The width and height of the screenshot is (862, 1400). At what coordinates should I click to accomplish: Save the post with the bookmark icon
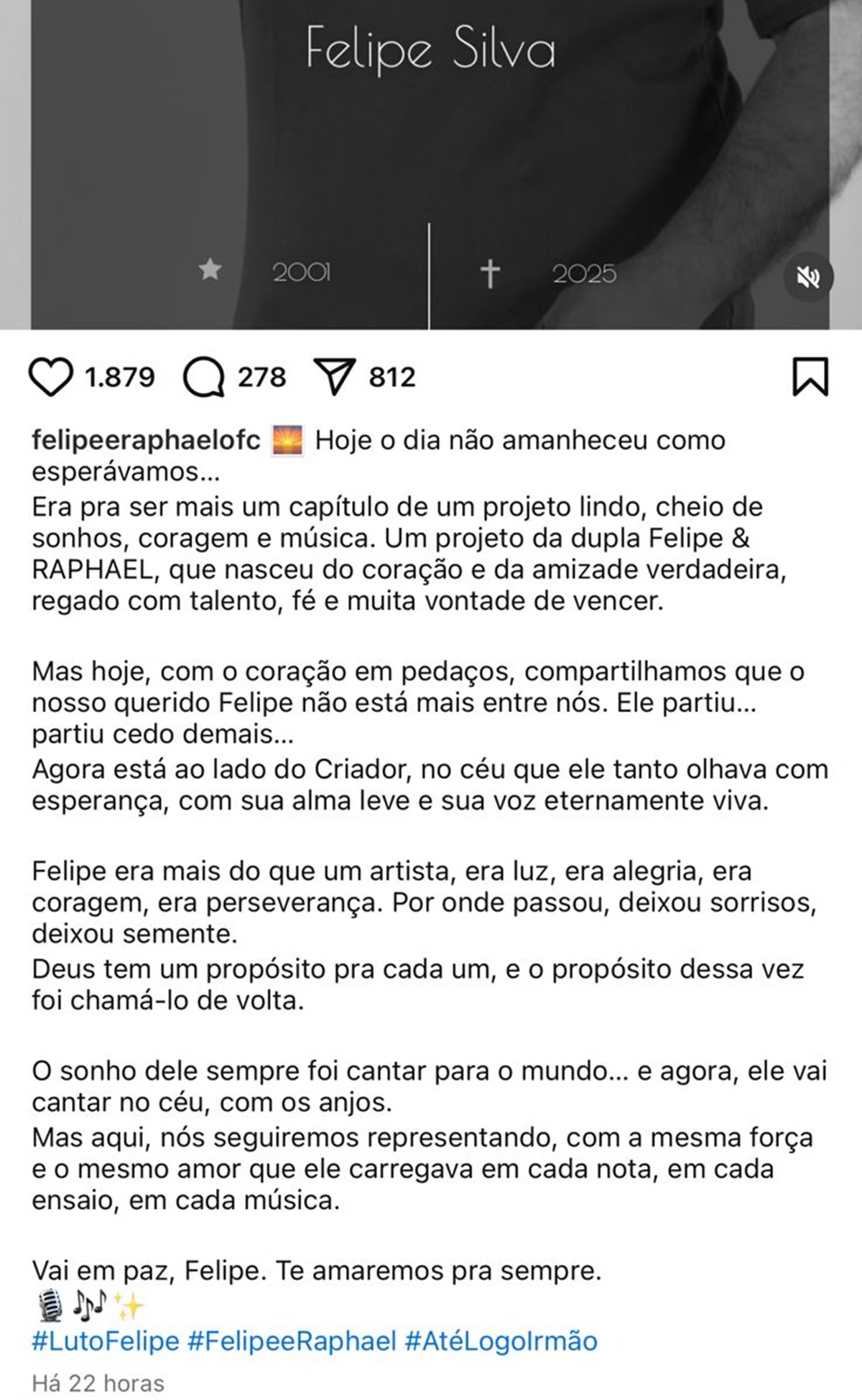click(810, 377)
